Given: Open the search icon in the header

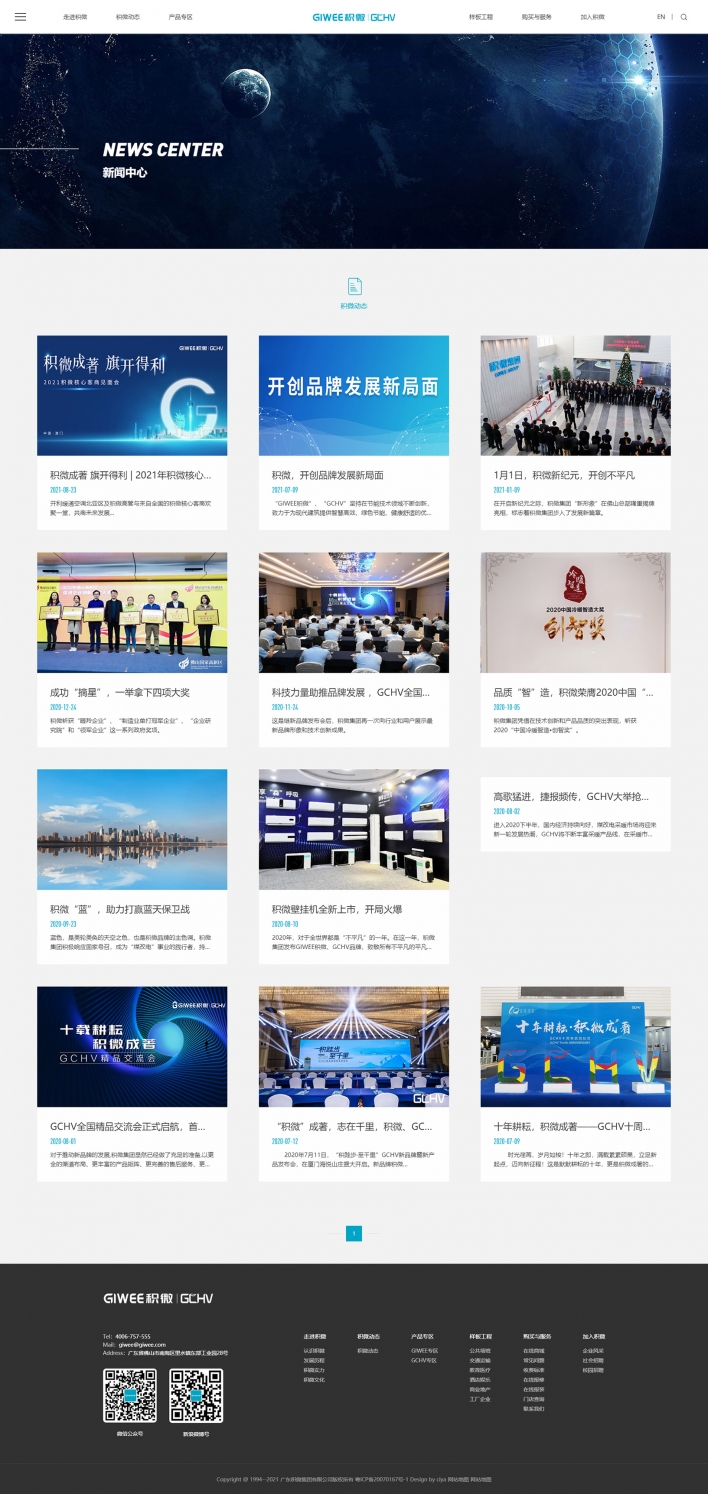Looking at the screenshot, I should pyautogui.click(x=684, y=17).
